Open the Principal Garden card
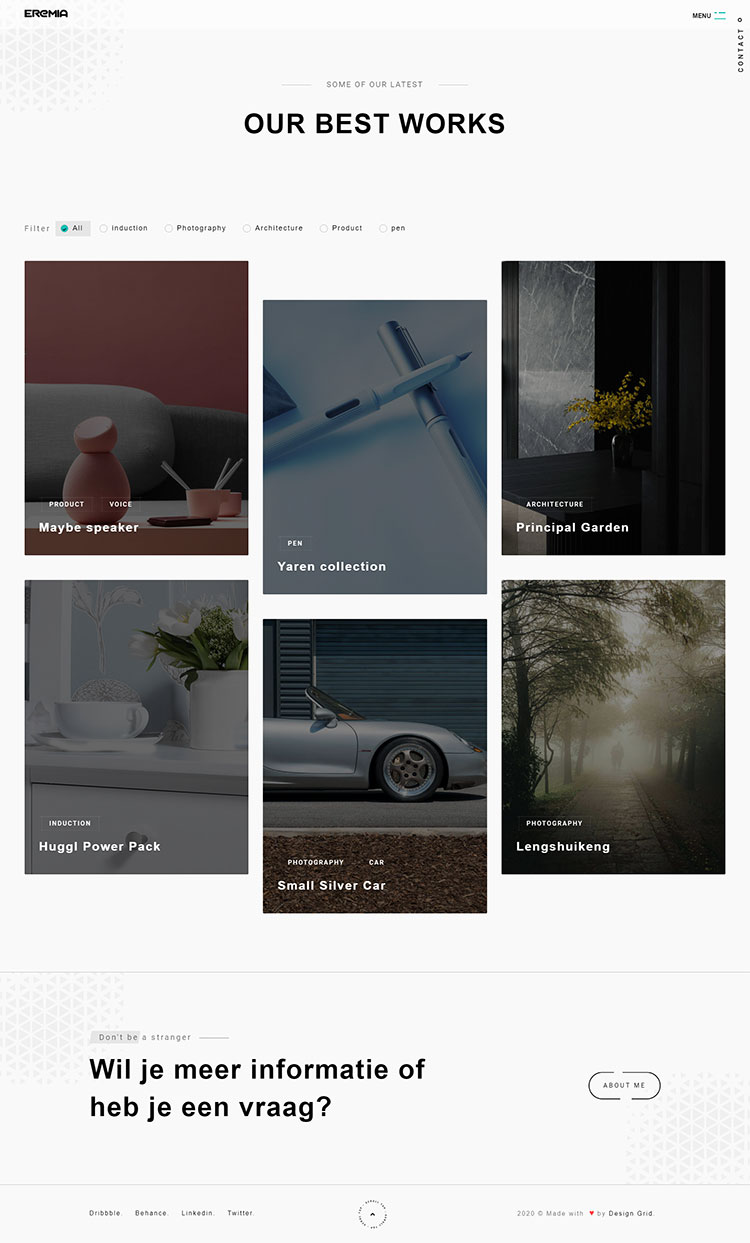The height and width of the screenshot is (1243, 750). click(613, 407)
